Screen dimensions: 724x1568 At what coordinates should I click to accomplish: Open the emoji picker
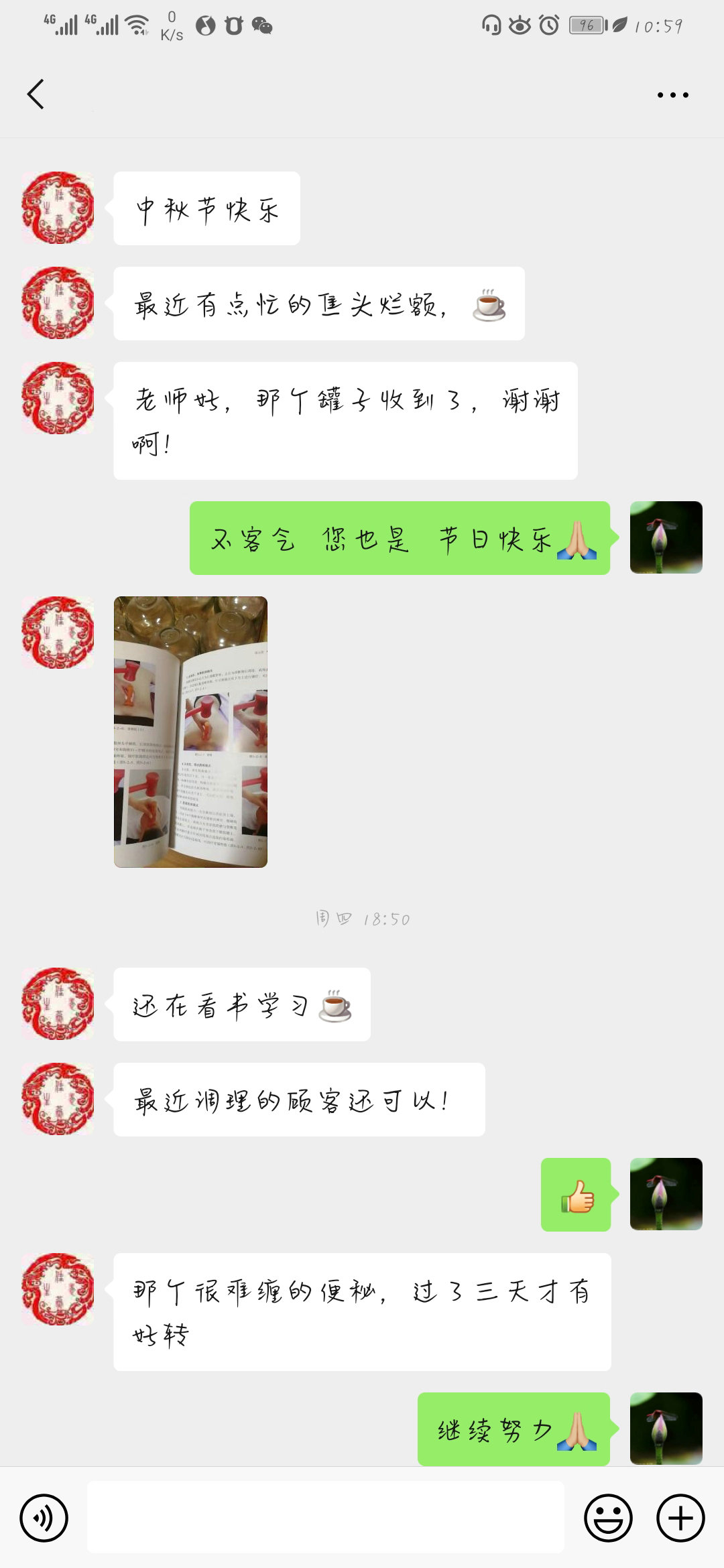point(608,1518)
